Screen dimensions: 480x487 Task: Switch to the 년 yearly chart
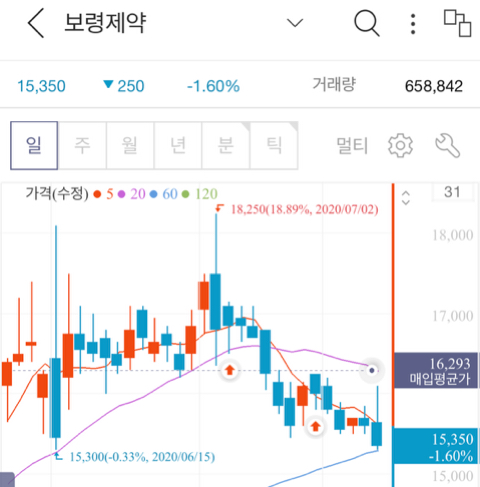178,145
